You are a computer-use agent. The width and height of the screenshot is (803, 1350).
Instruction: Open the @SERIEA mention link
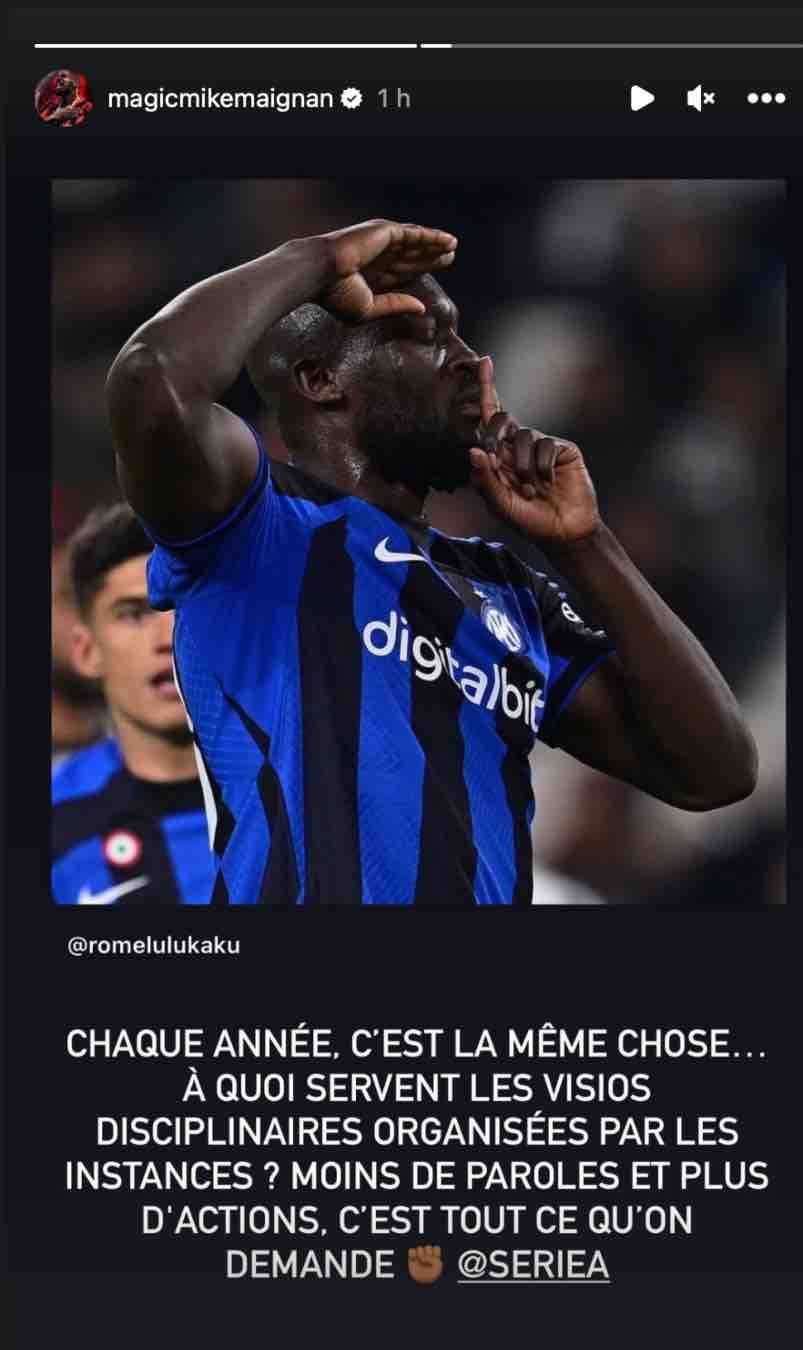point(533,1265)
